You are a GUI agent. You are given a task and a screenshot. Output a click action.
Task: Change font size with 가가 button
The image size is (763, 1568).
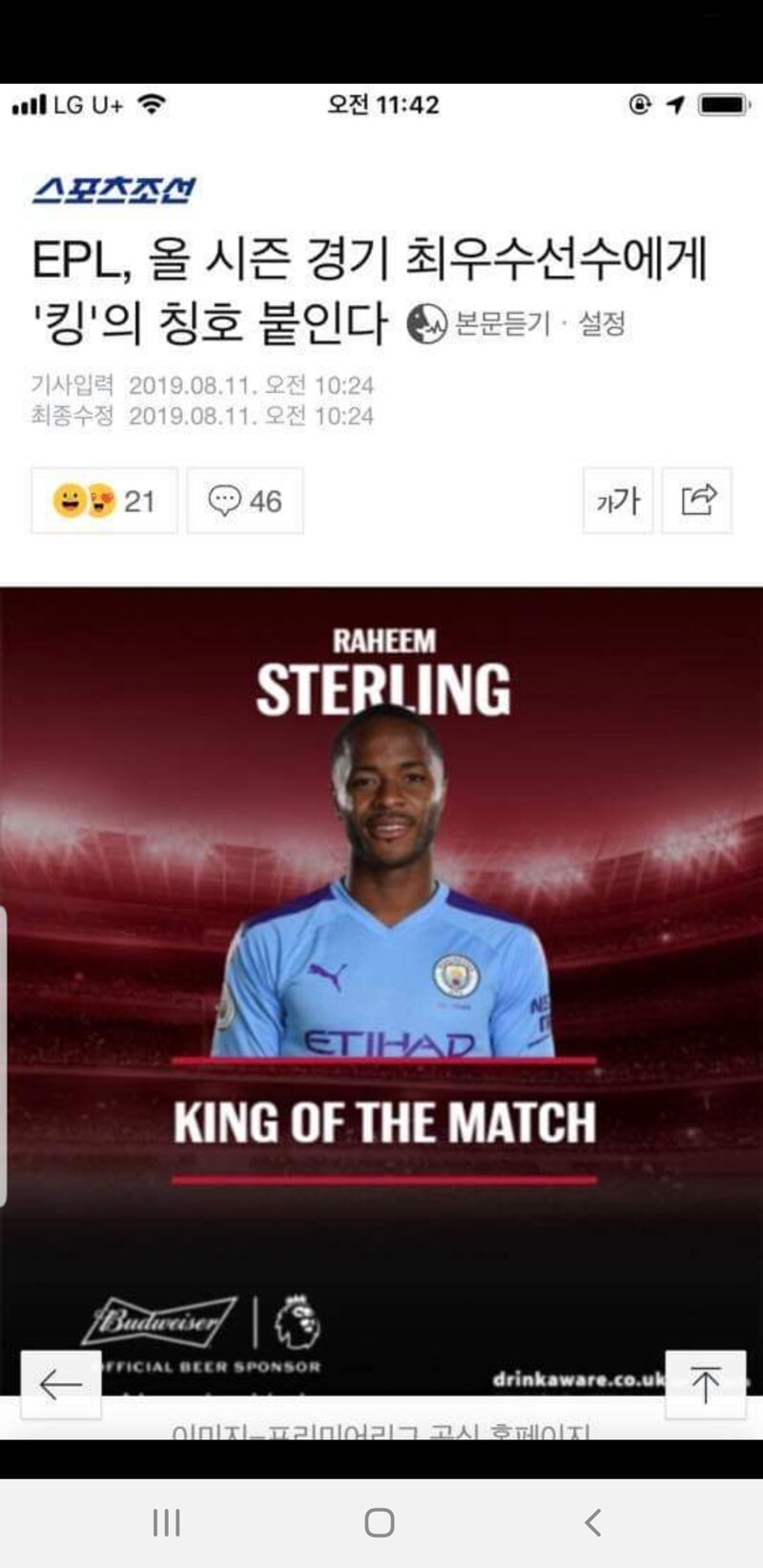click(x=618, y=501)
